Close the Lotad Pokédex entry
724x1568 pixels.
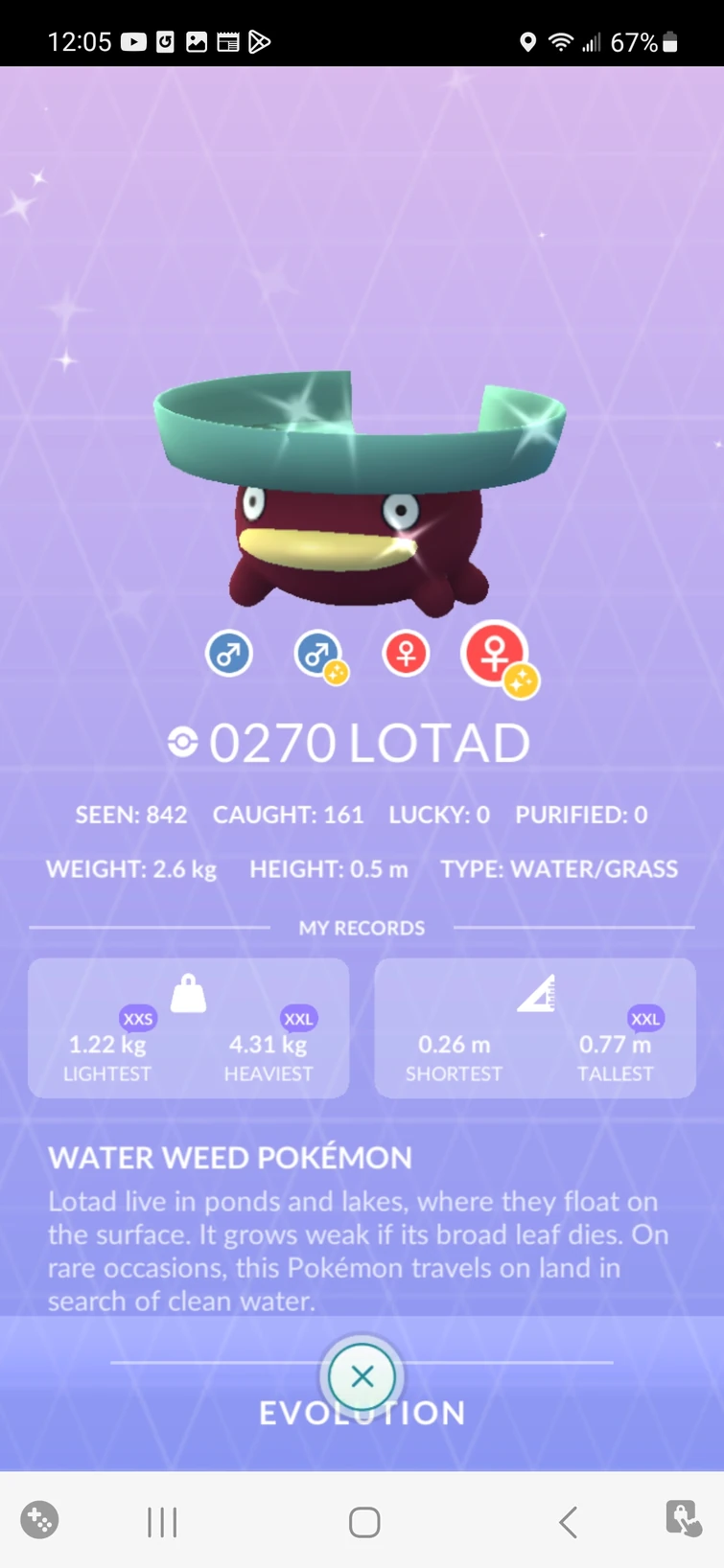362,1377
